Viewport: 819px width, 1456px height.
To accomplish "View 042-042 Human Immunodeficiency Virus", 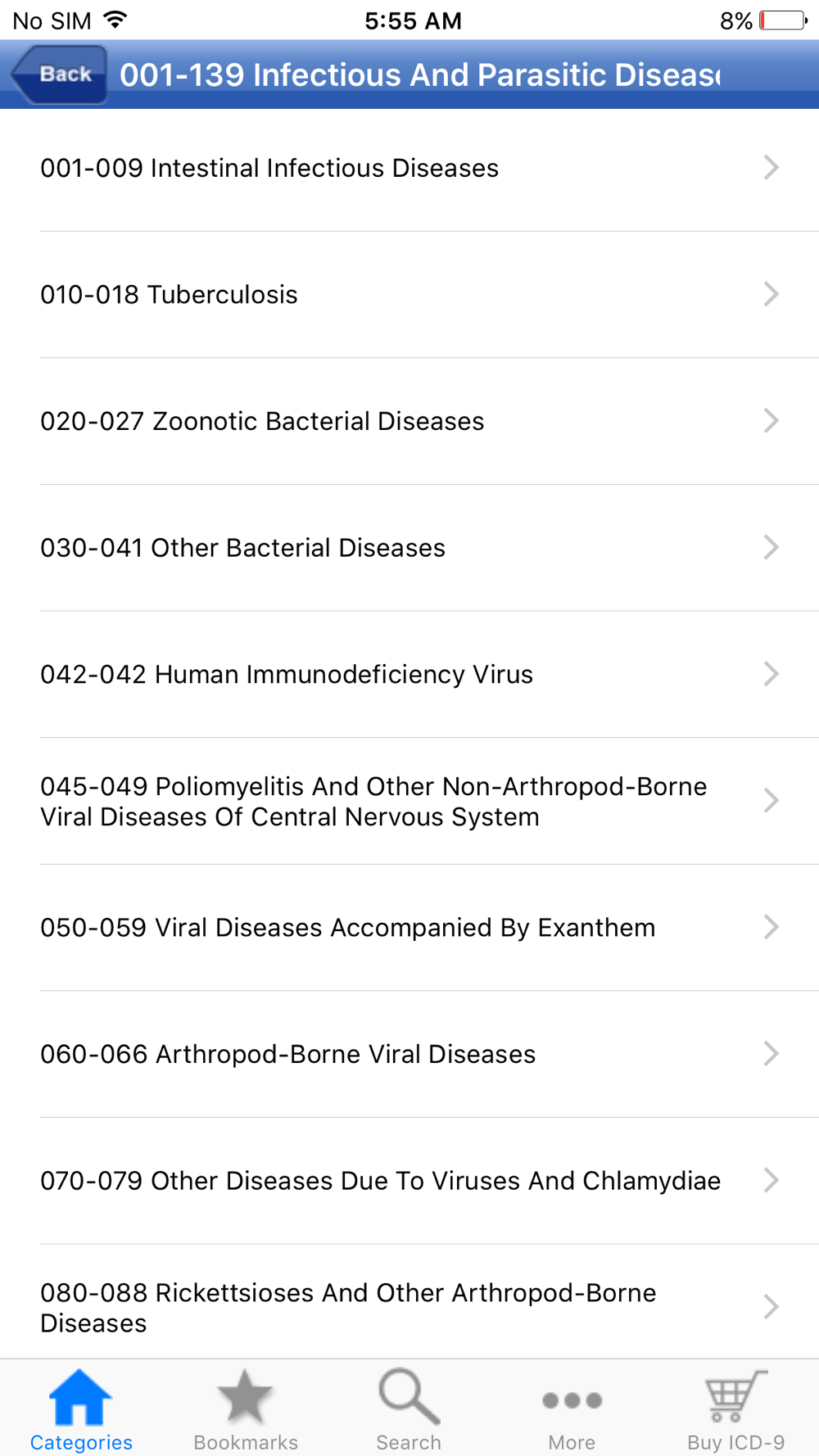I will [409, 674].
